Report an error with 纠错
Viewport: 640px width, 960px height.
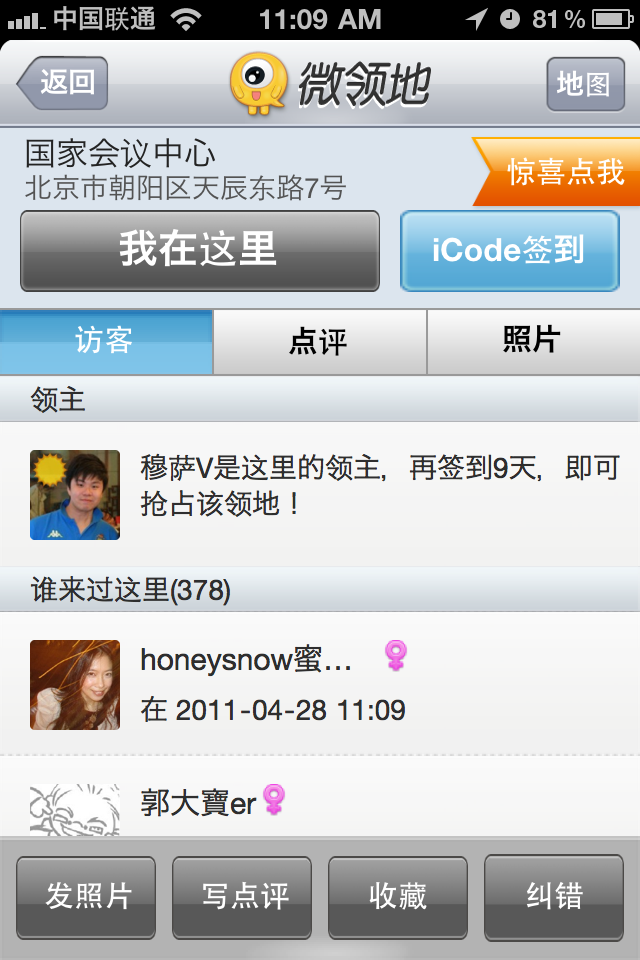click(x=553, y=897)
